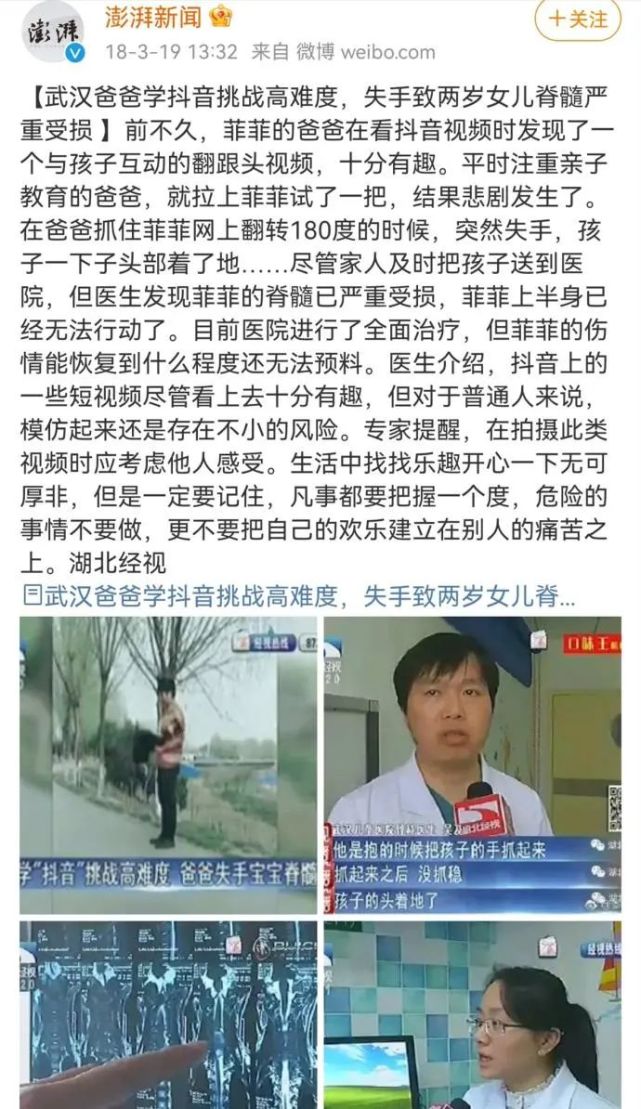Open 澎湃新闻's profile avatar

click(51, 31)
